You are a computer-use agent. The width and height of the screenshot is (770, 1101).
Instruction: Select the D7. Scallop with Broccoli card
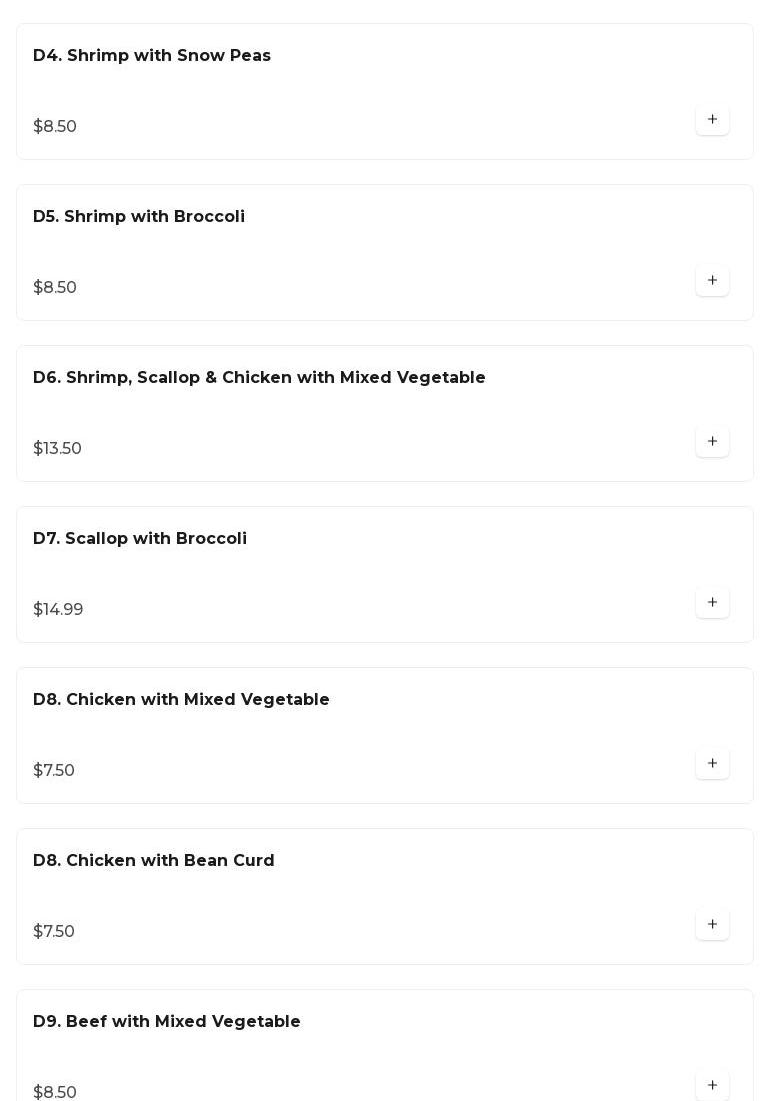140,539
